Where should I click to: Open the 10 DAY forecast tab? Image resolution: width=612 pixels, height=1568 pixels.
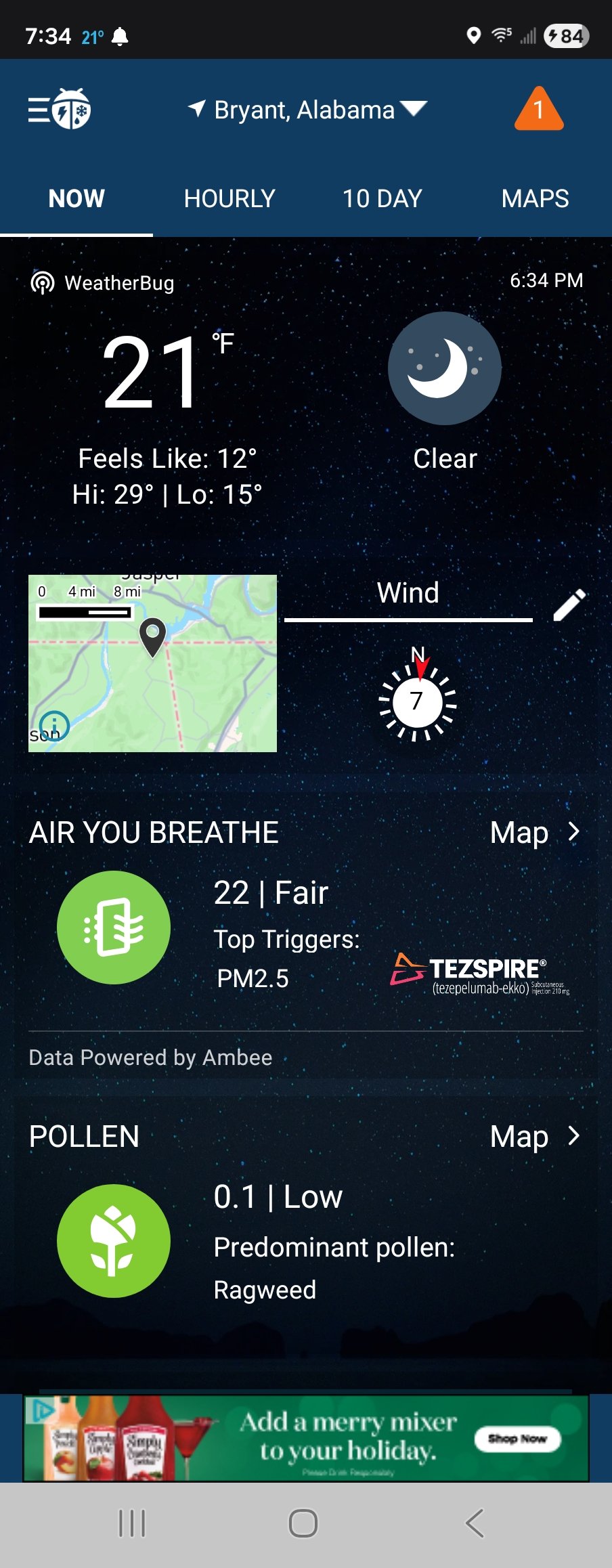[381, 198]
